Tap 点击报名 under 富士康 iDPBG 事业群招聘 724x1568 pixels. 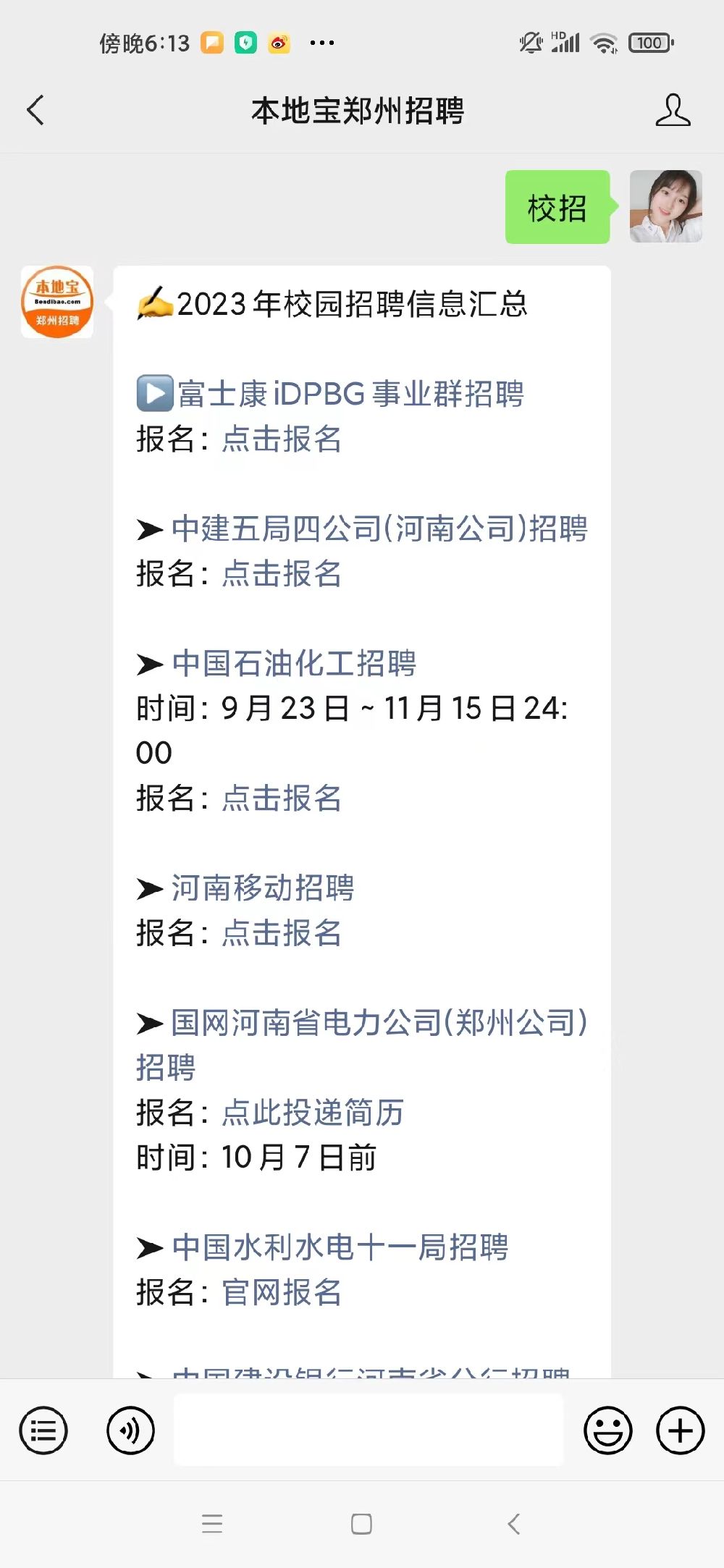(282, 439)
